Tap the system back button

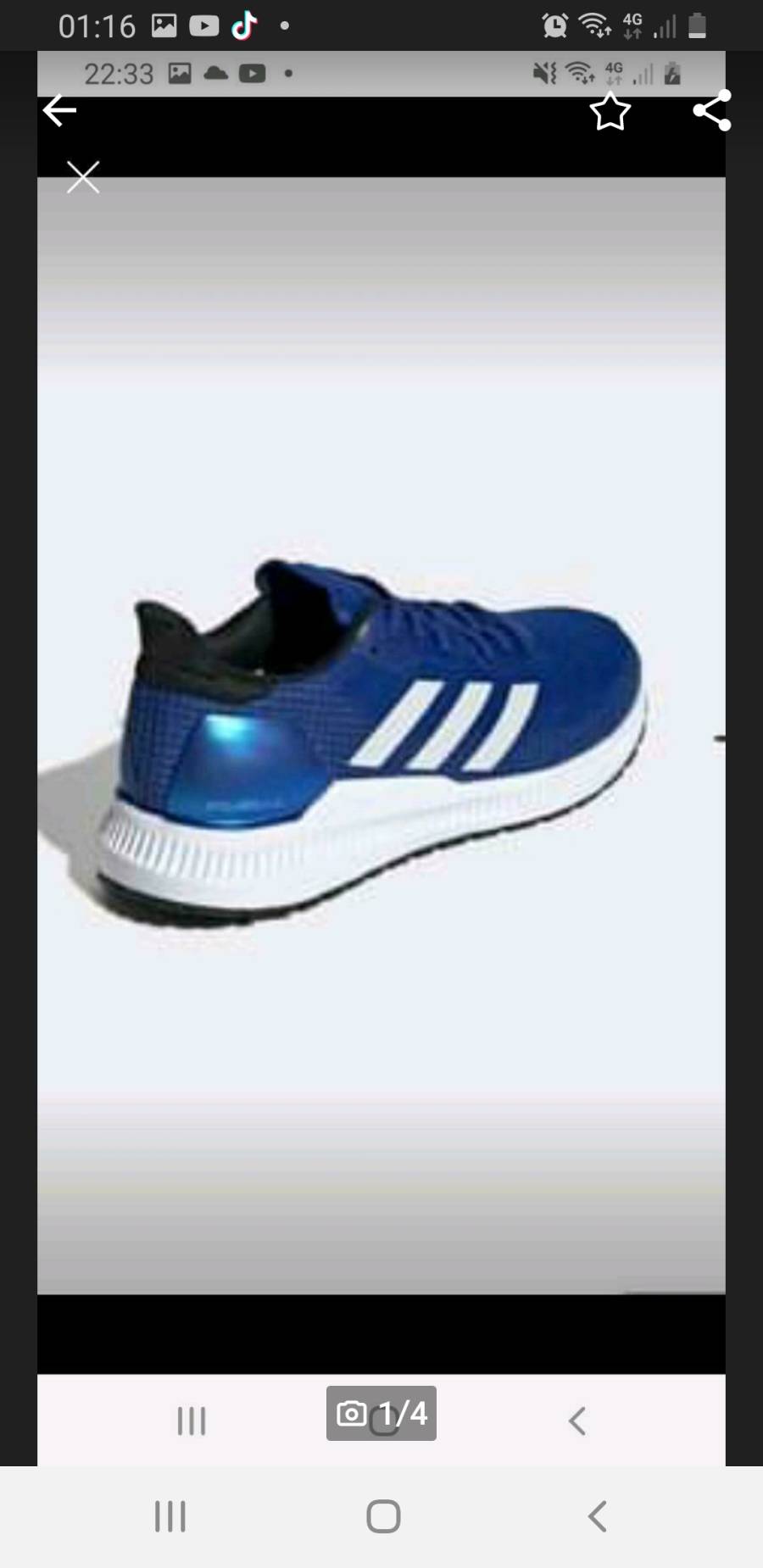point(598,1516)
